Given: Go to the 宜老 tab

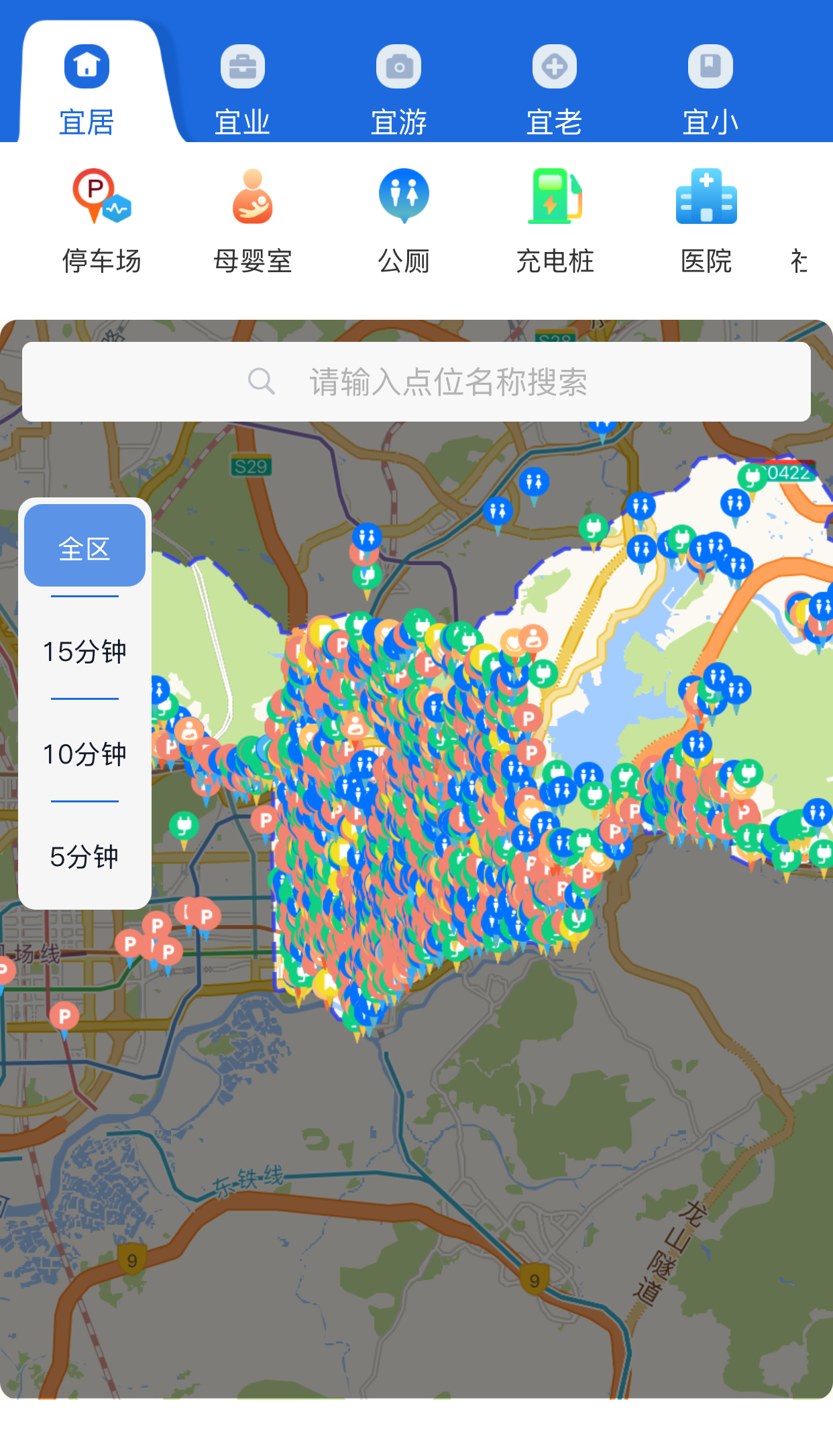Looking at the screenshot, I should pos(554,88).
